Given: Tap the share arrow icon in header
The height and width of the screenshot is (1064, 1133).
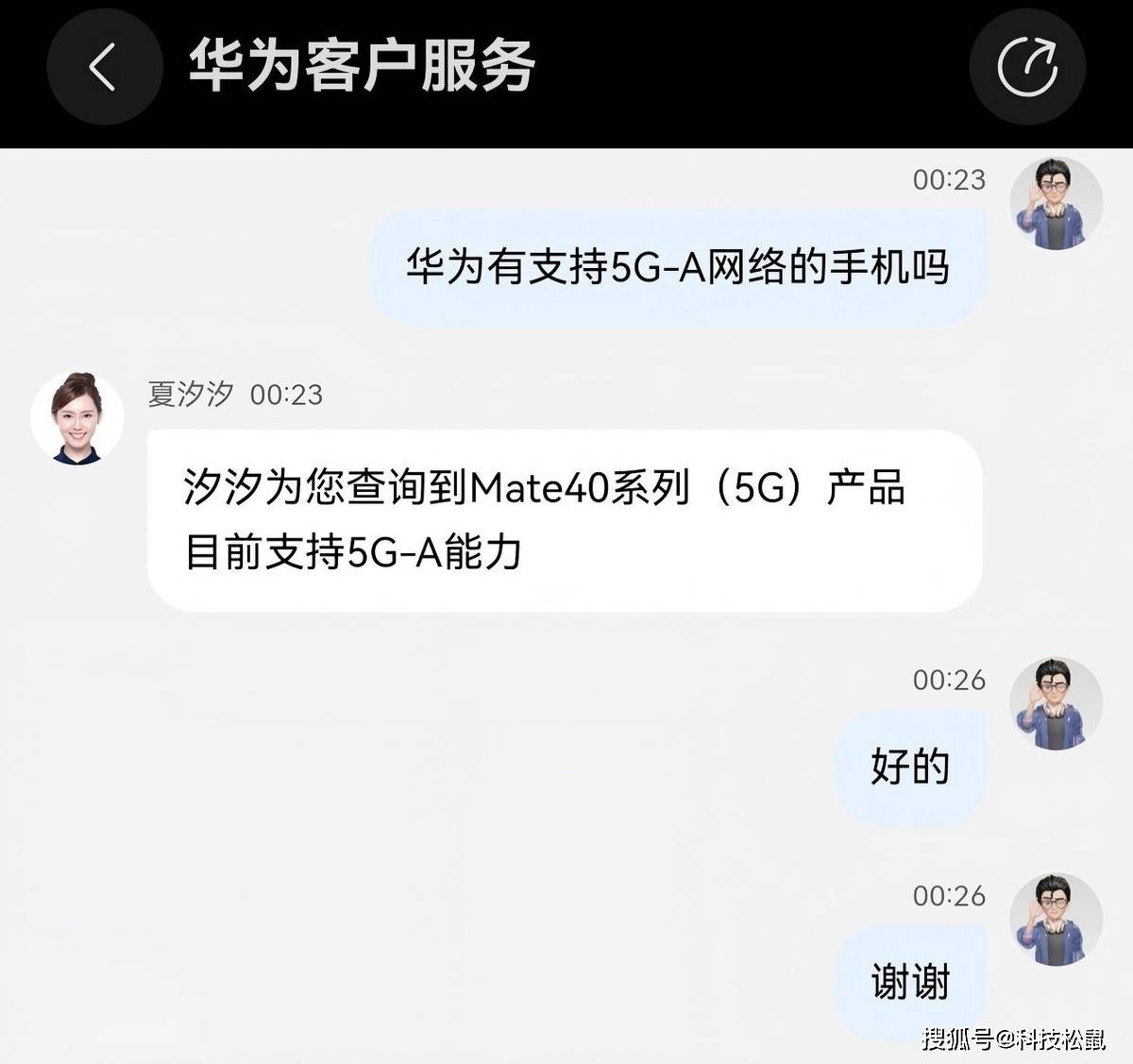Looking at the screenshot, I should click(x=1027, y=67).
